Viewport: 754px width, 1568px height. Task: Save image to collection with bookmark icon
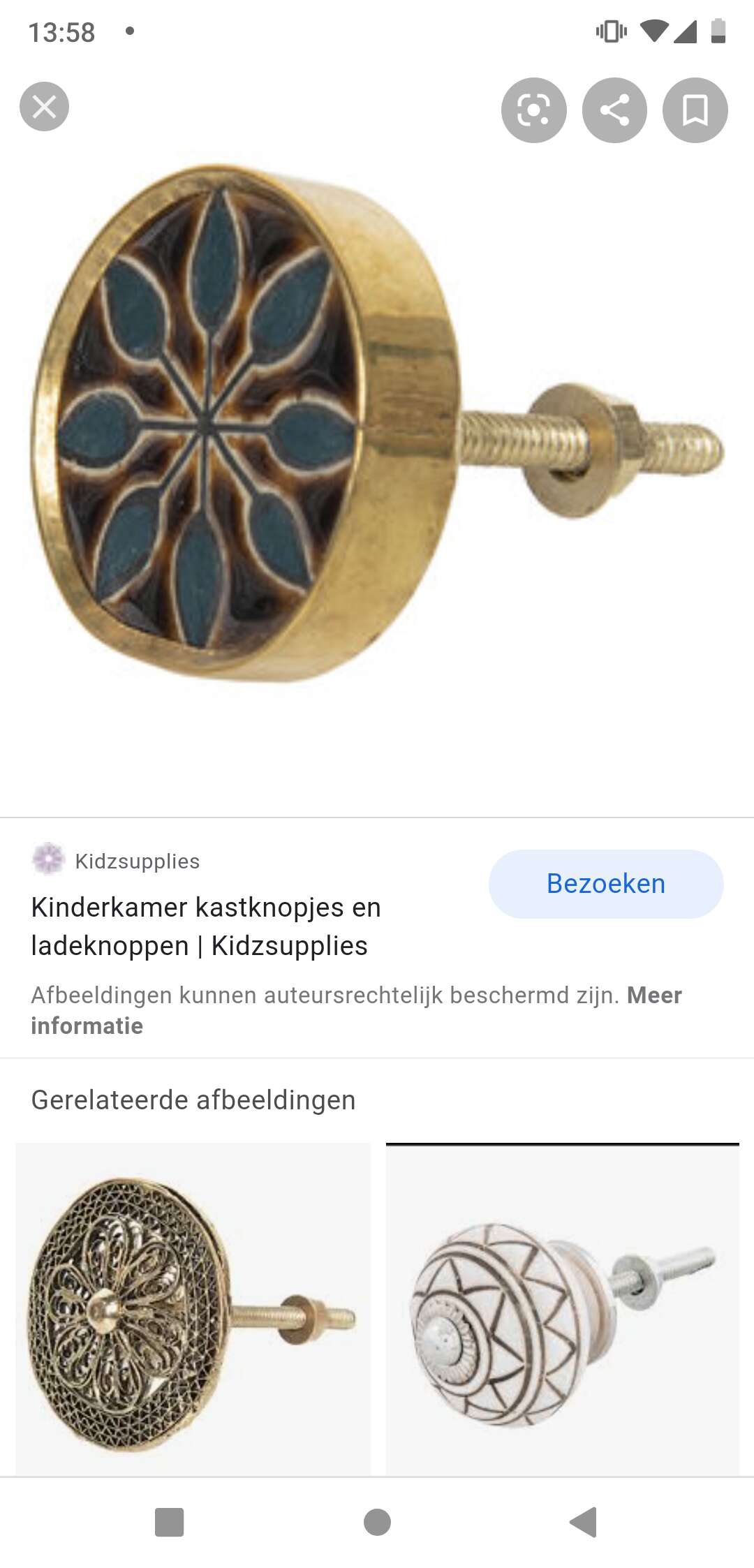coord(695,110)
